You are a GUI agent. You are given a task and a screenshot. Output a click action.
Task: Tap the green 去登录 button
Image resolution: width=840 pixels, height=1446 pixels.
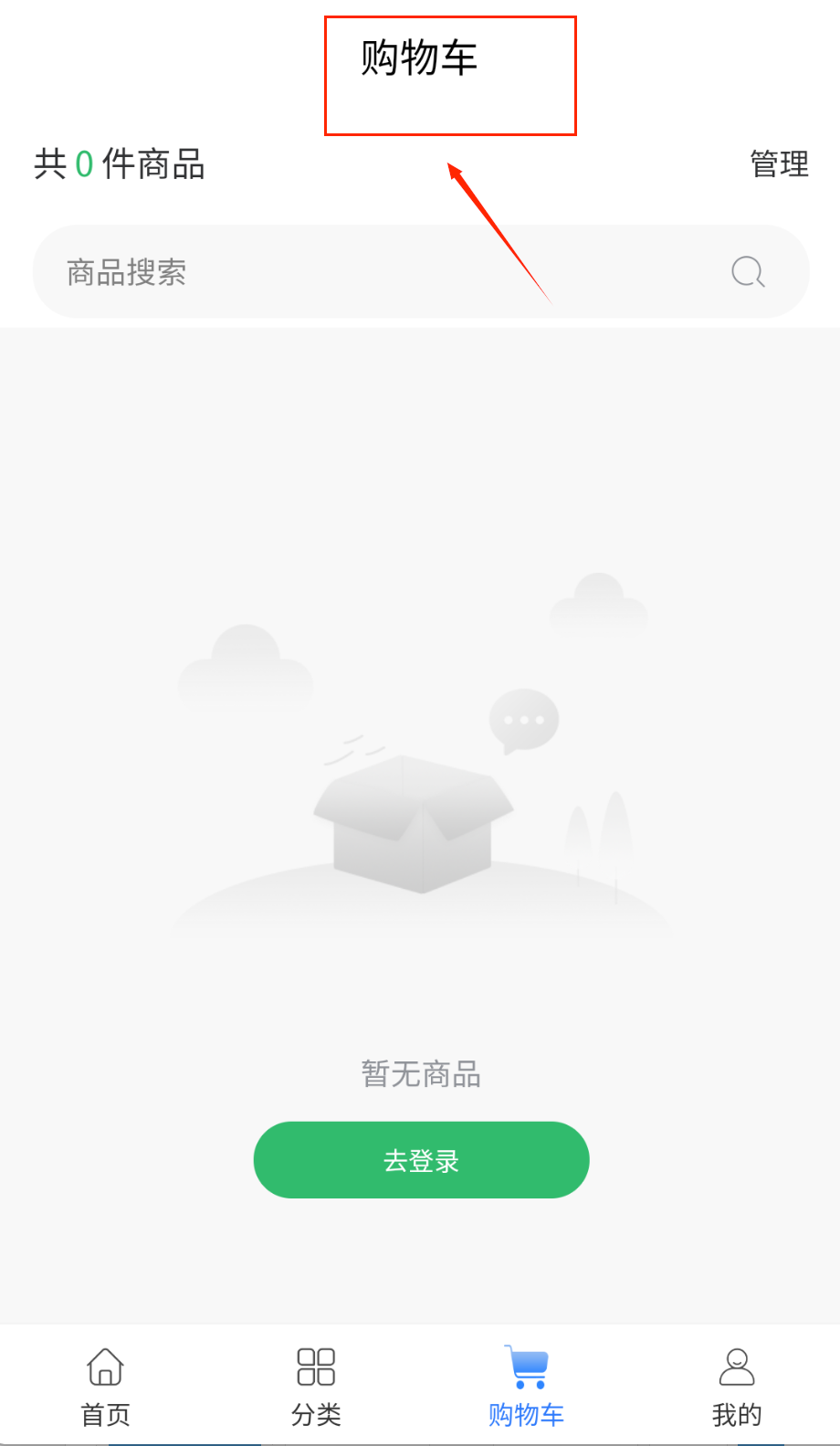[421, 1160]
